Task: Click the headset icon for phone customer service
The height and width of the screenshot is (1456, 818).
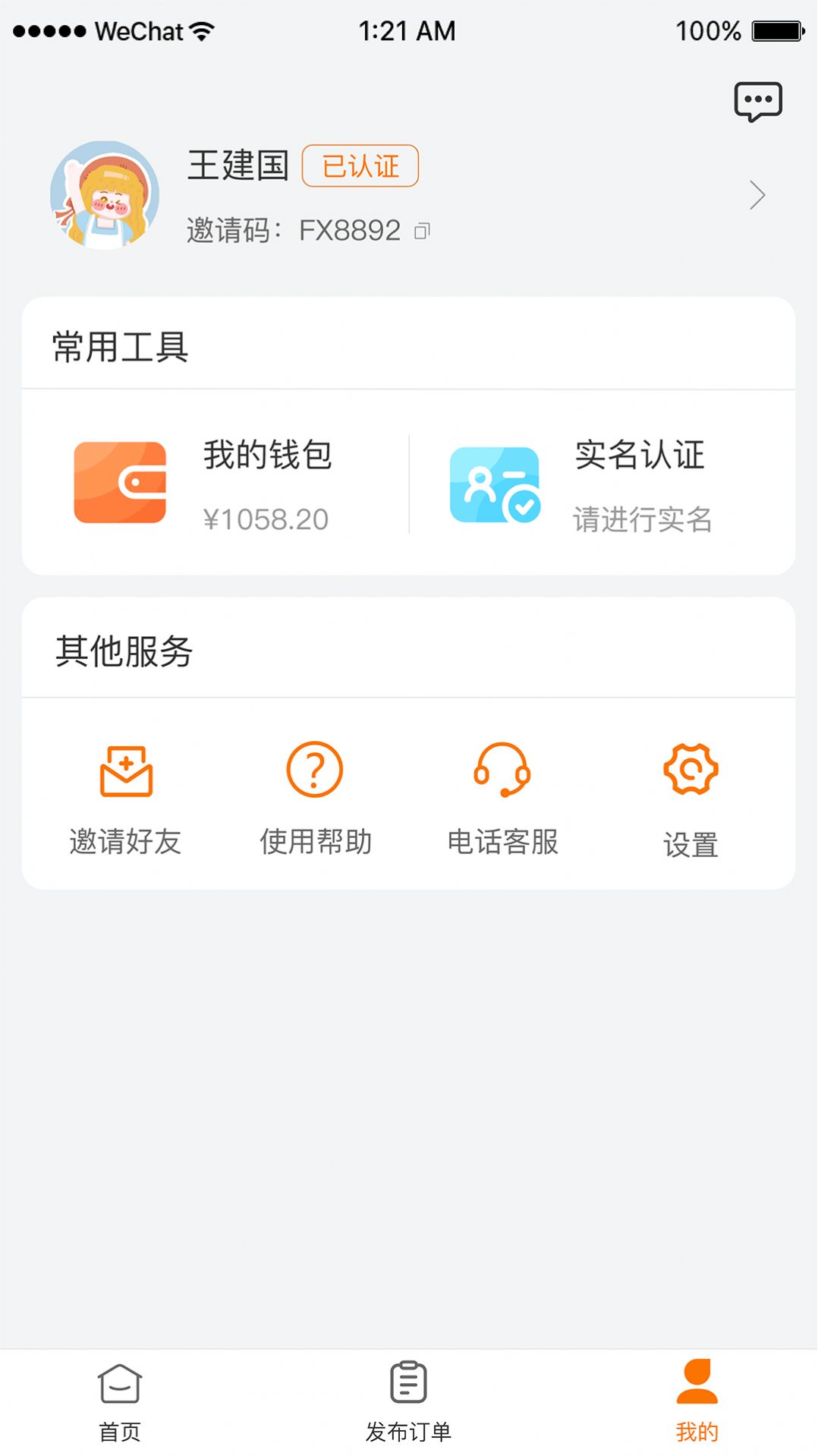Action: point(503,769)
